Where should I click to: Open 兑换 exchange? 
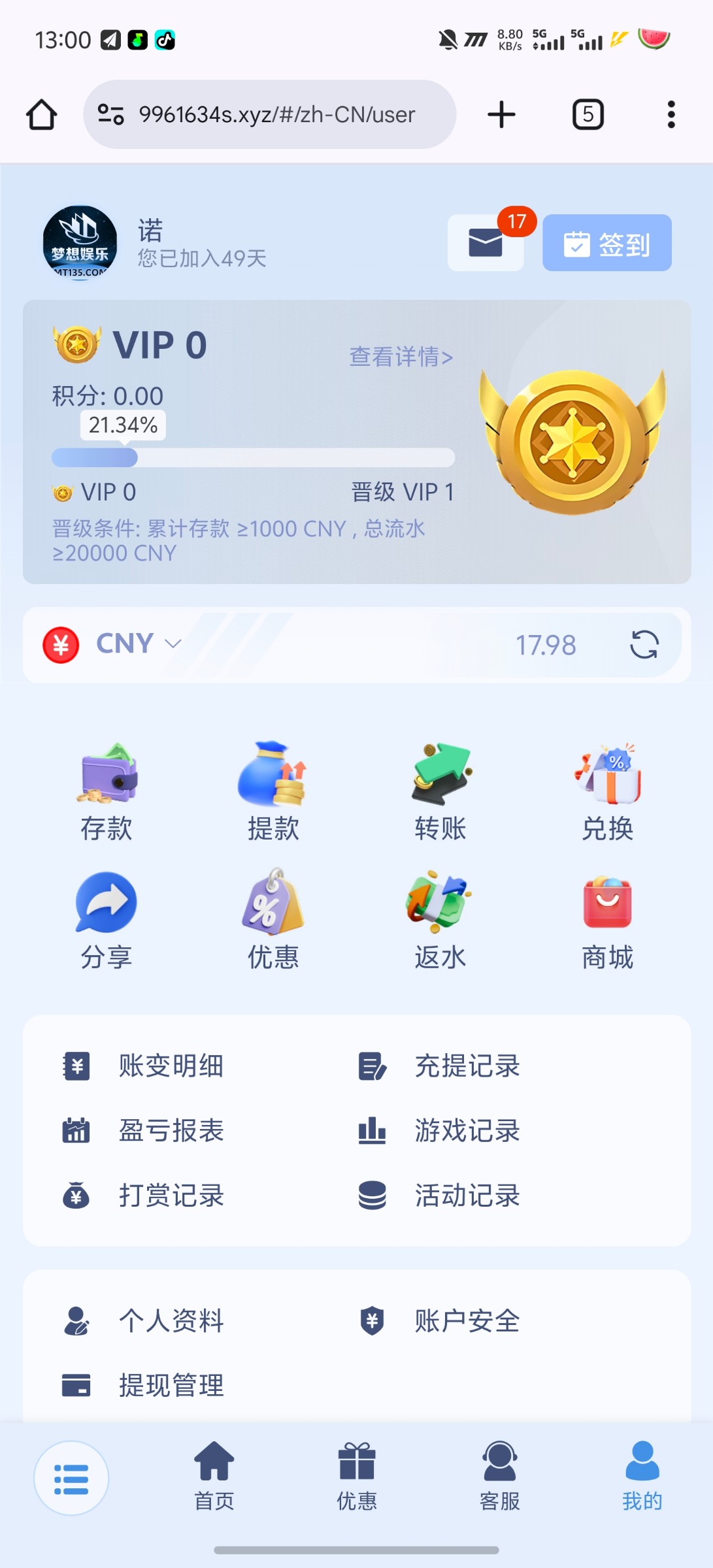pos(607,792)
